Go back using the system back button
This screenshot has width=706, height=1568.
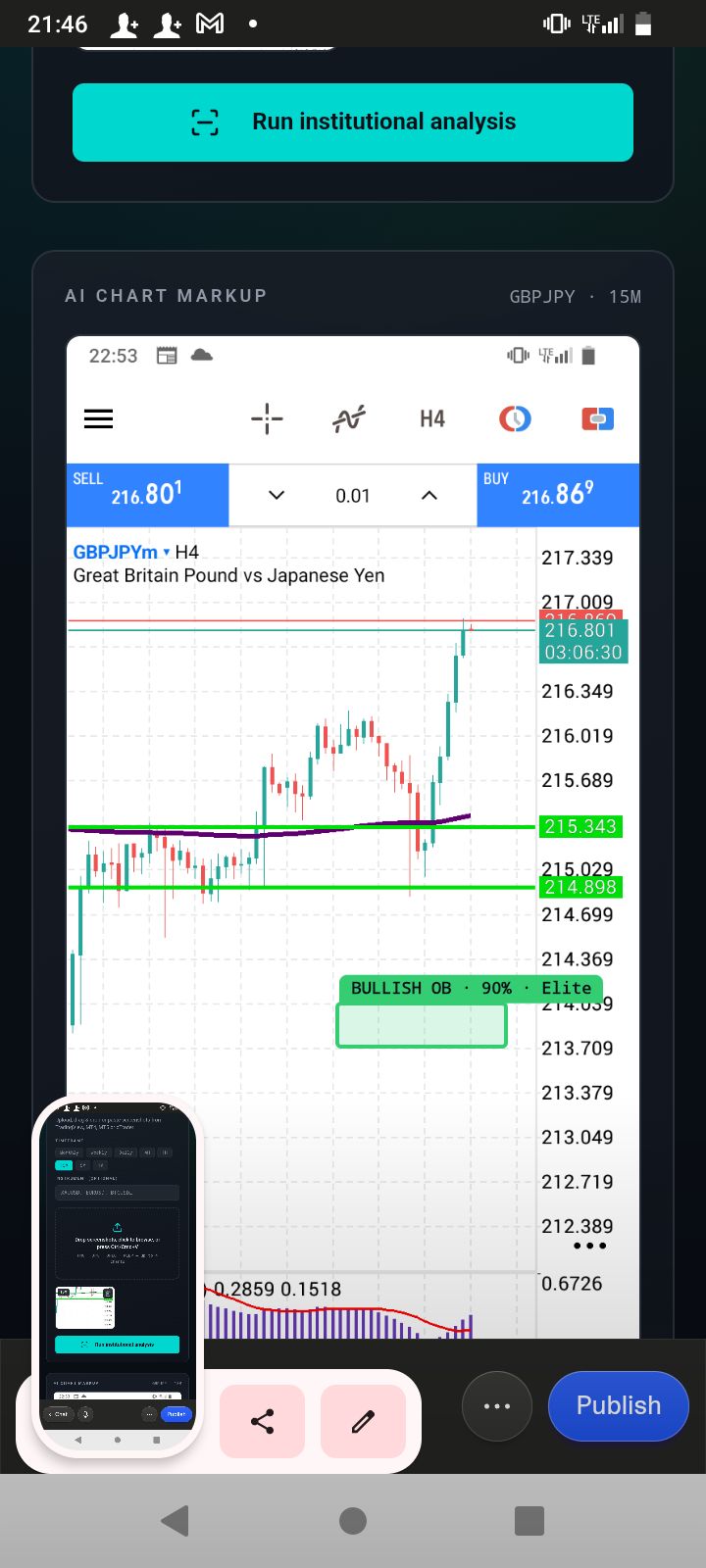pos(176,1521)
